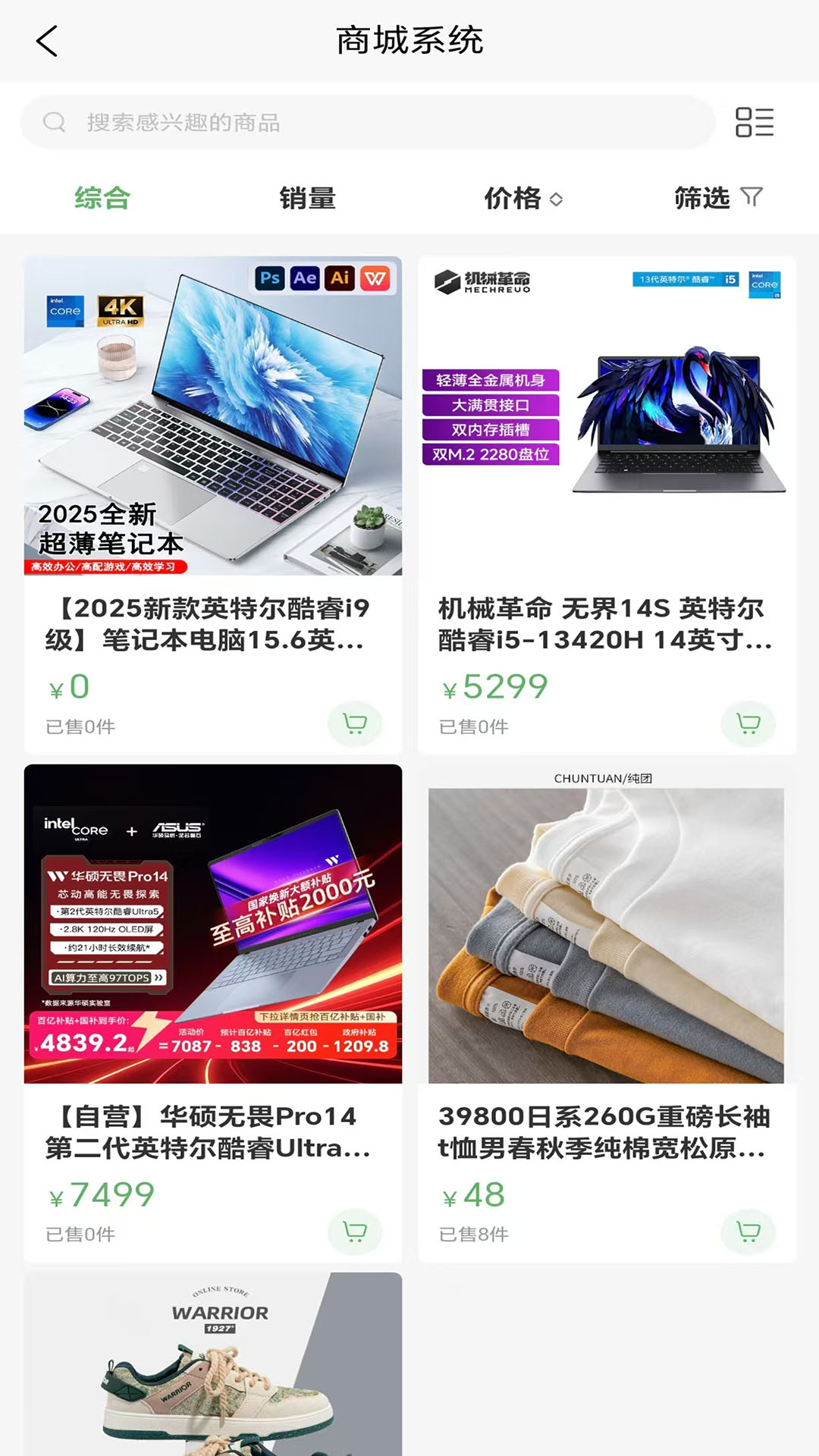Switch to list layout view
This screenshot has width=819, height=1456.
coord(755,122)
